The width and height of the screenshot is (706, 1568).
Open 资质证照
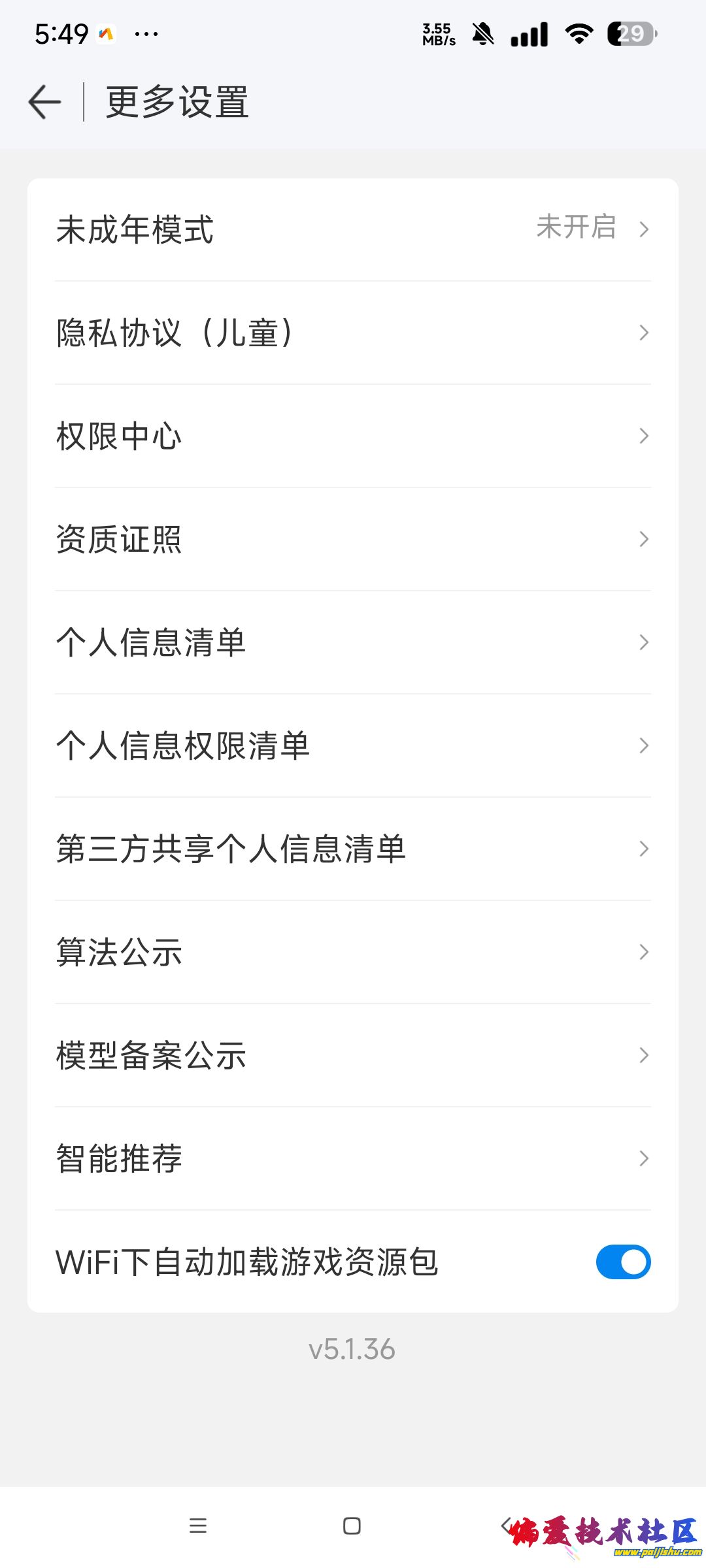(353, 540)
